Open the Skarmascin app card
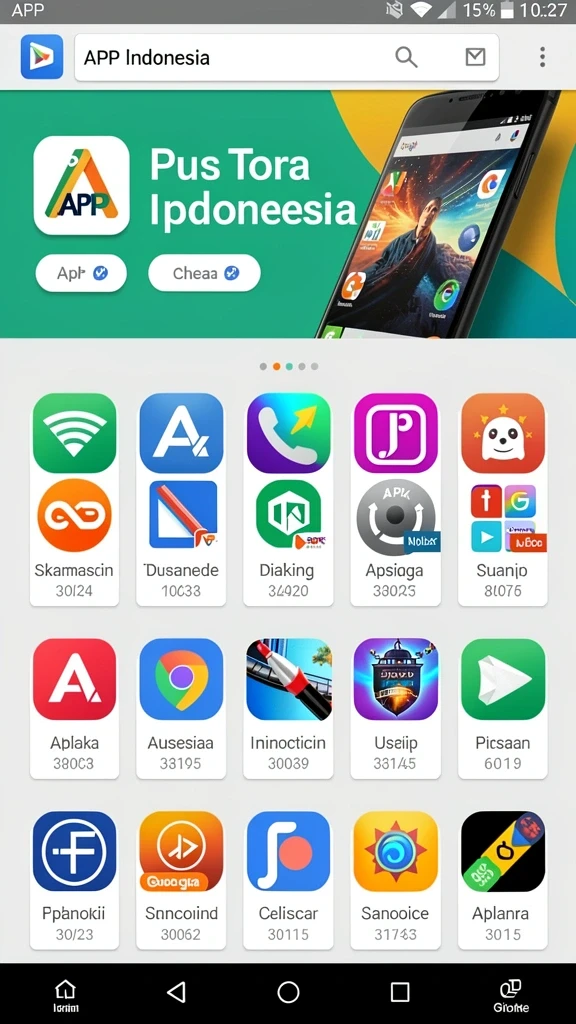Viewport: 576px width, 1024px height. 74,500
